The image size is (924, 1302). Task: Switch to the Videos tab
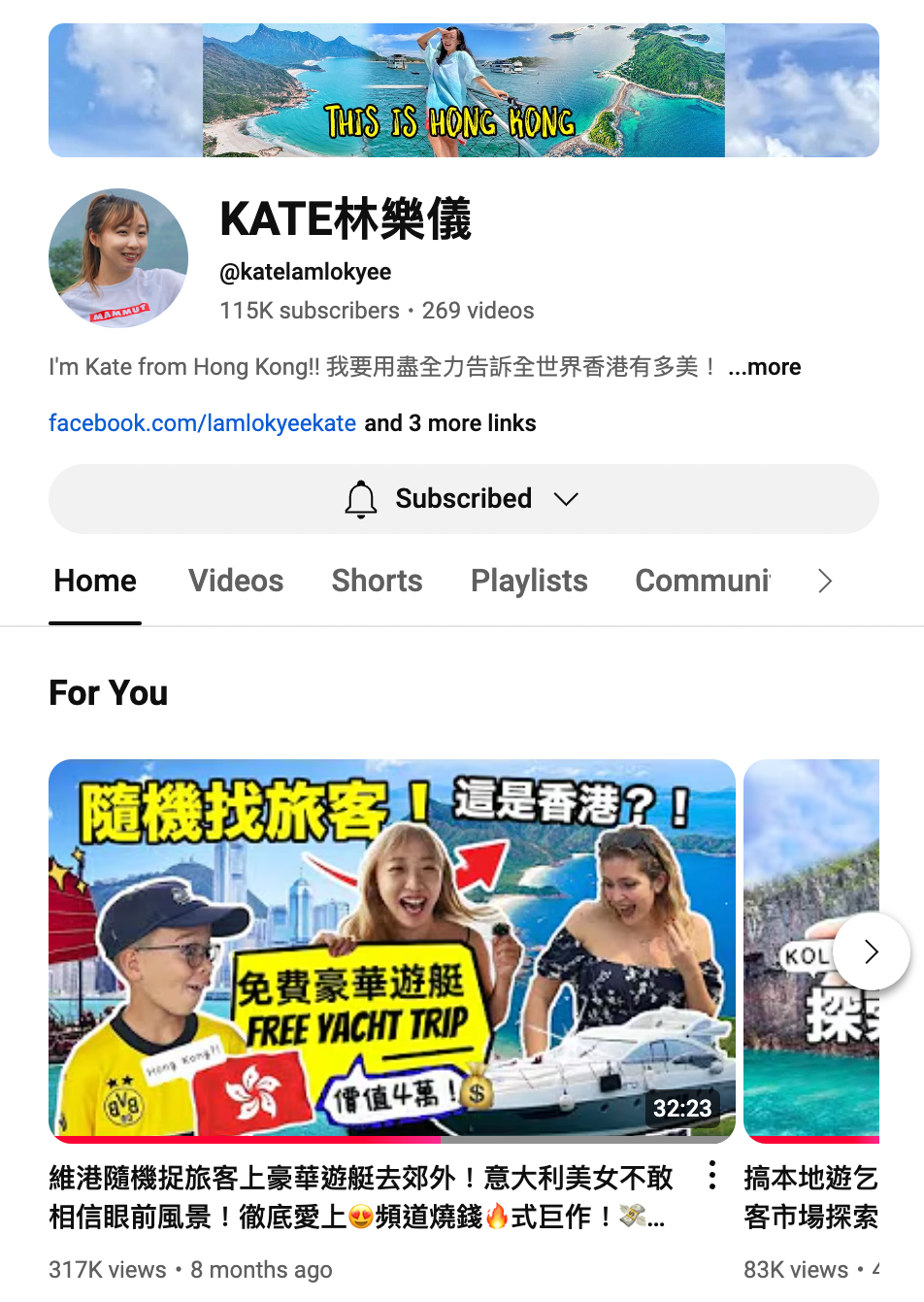tap(236, 581)
